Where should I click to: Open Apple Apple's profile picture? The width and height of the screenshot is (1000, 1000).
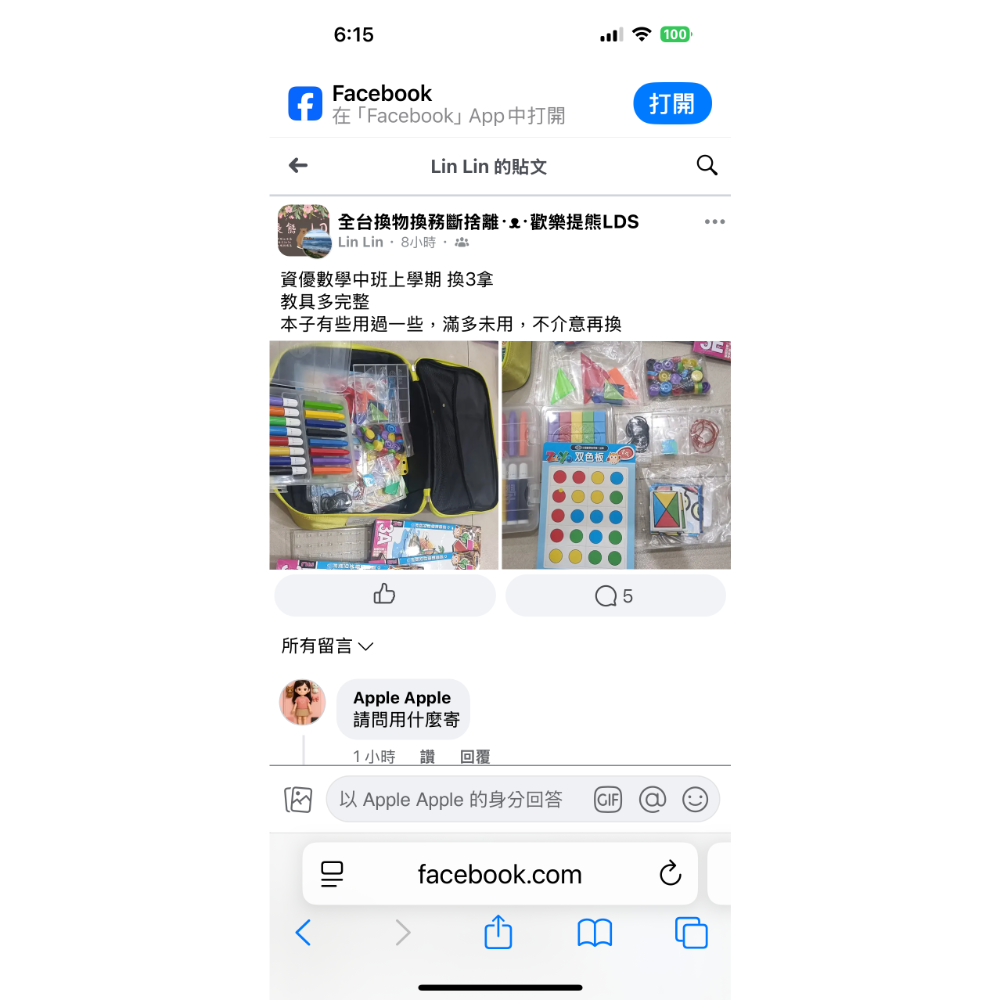302,702
